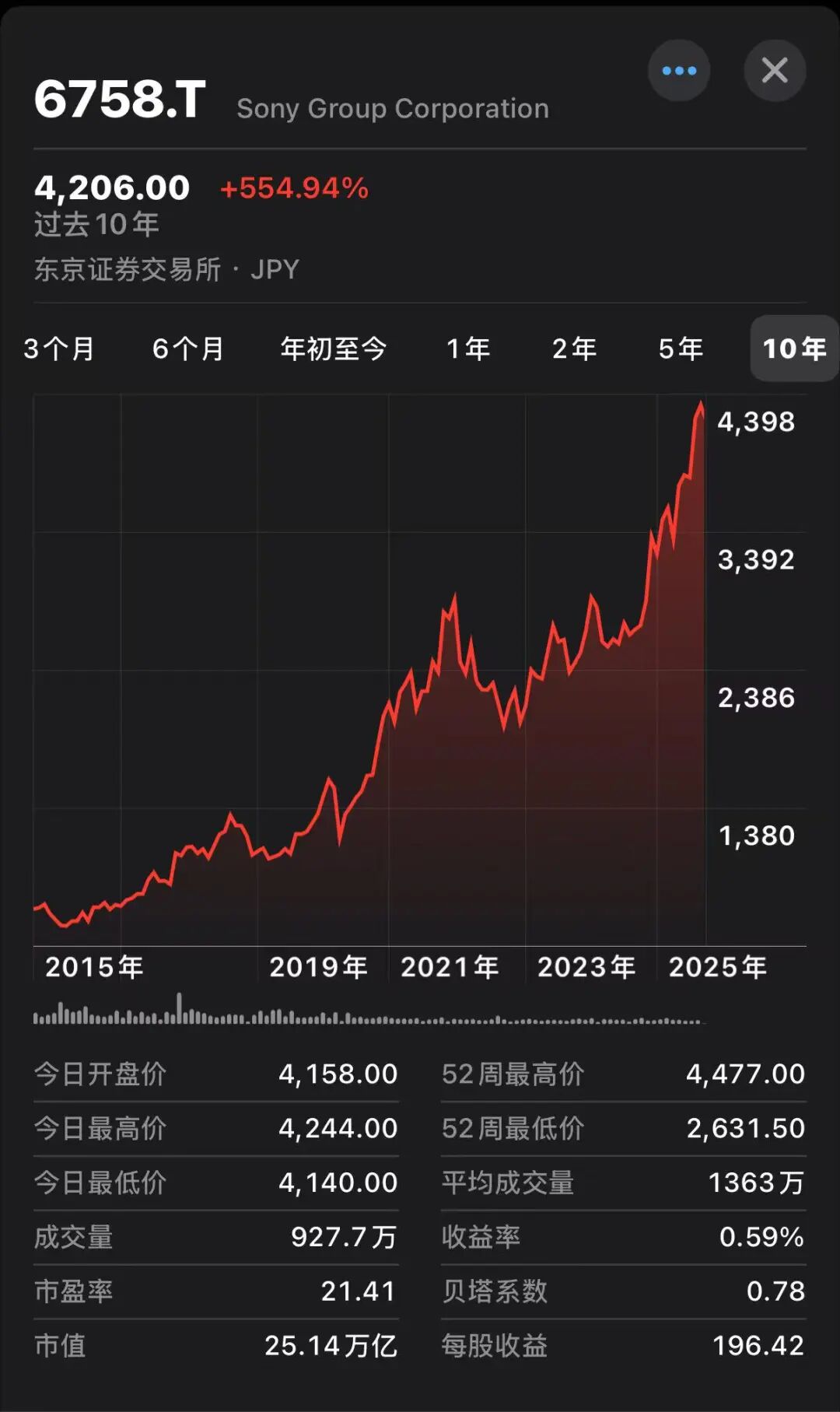This screenshot has height=1412, width=840.
Task: Select the 6个月 time range
Action: (188, 349)
